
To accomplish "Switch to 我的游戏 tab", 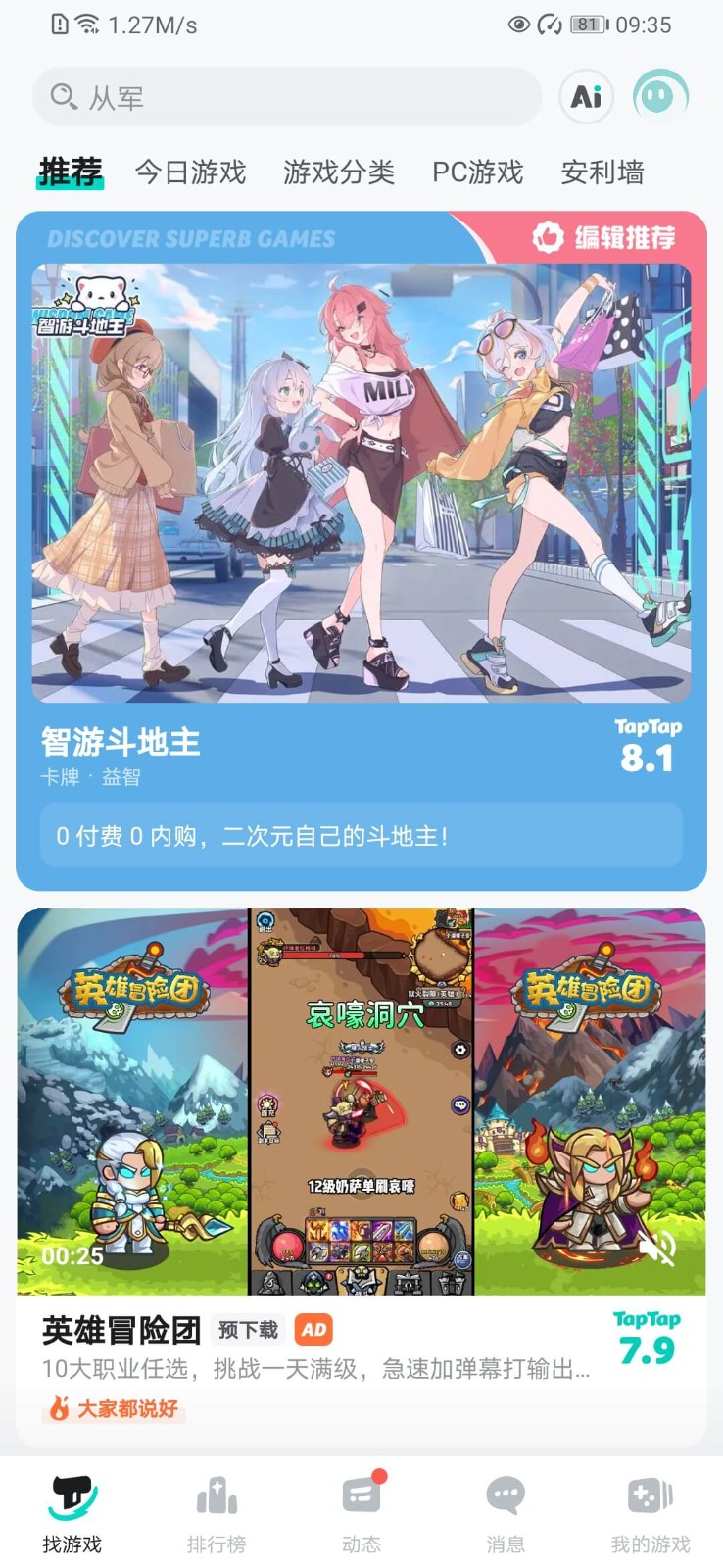I will tap(651, 1514).
